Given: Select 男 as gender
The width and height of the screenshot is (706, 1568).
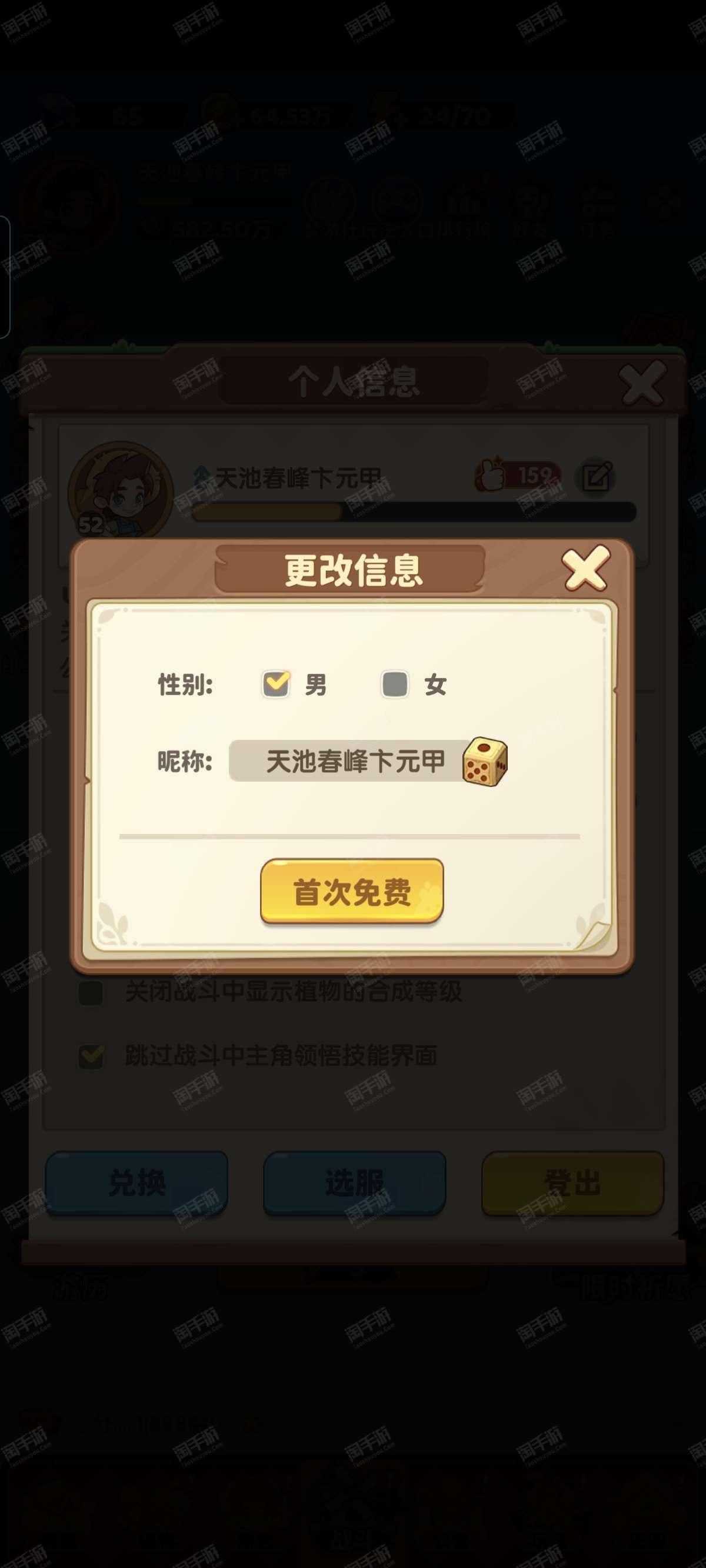Looking at the screenshot, I should pos(276,684).
